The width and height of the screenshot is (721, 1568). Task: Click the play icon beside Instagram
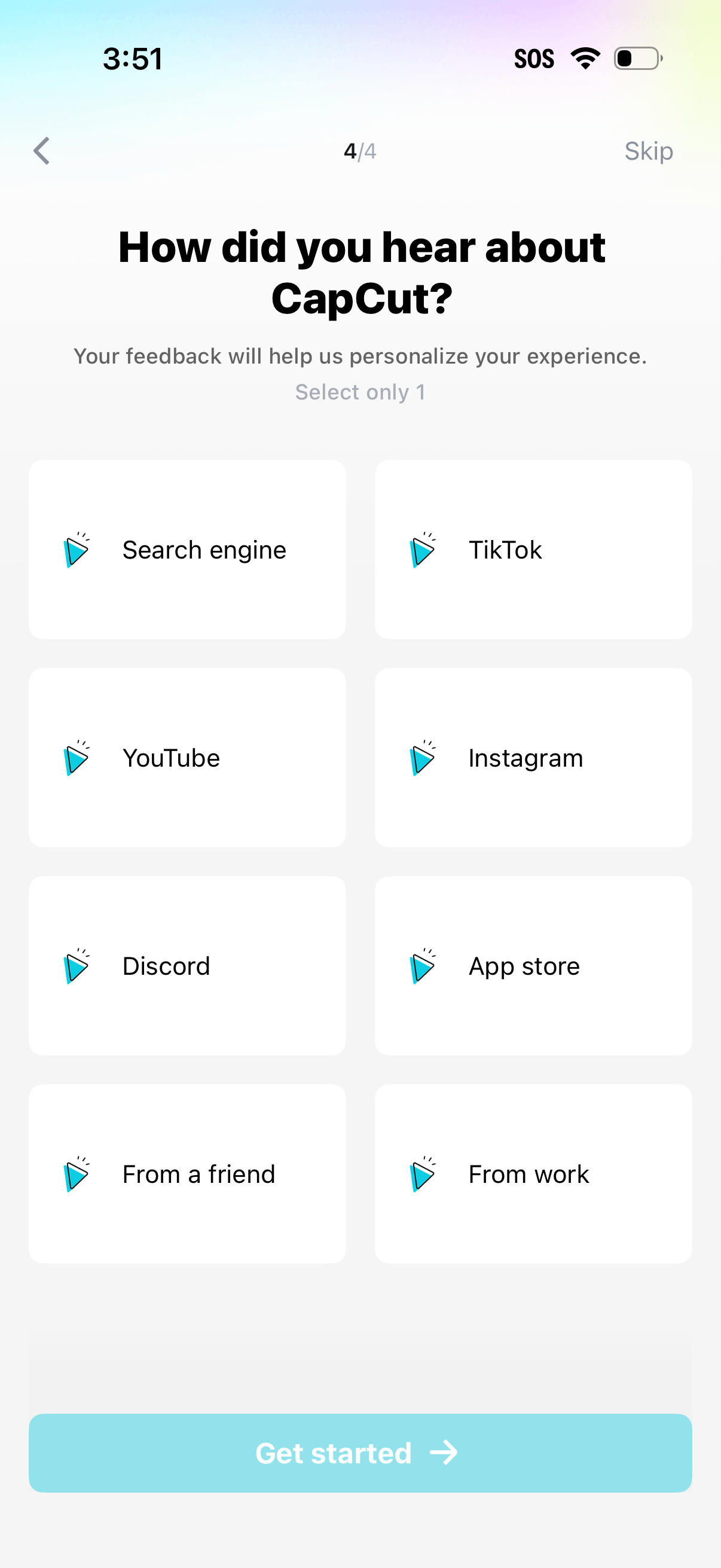coord(423,758)
